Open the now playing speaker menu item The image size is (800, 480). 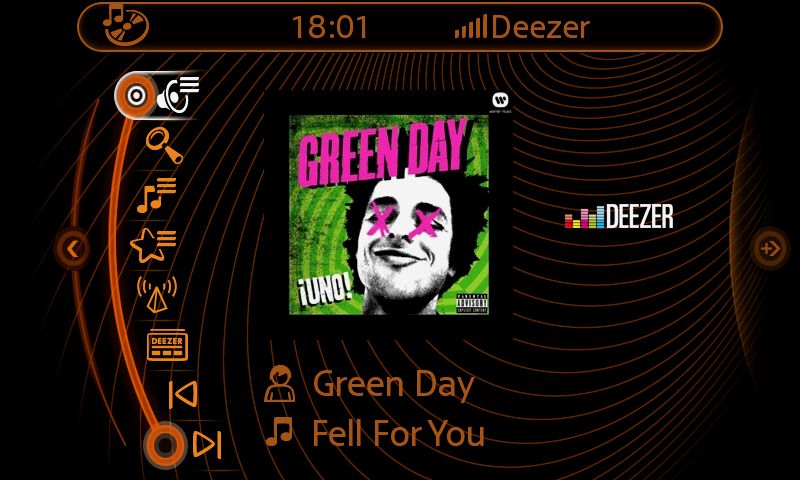click(x=177, y=95)
